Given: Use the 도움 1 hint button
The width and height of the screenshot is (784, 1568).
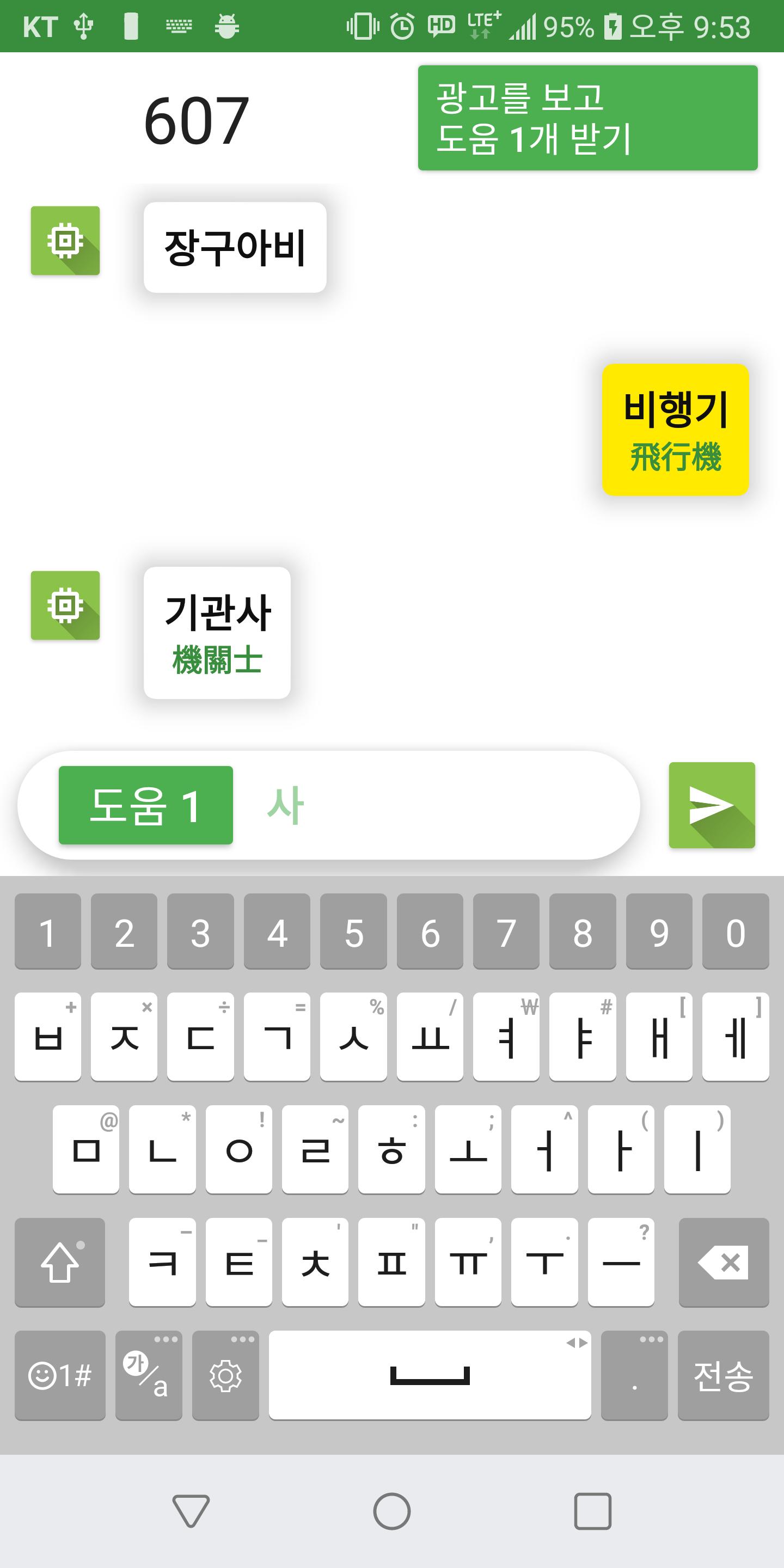Looking at the screenshot, I should tap(145, 805).
